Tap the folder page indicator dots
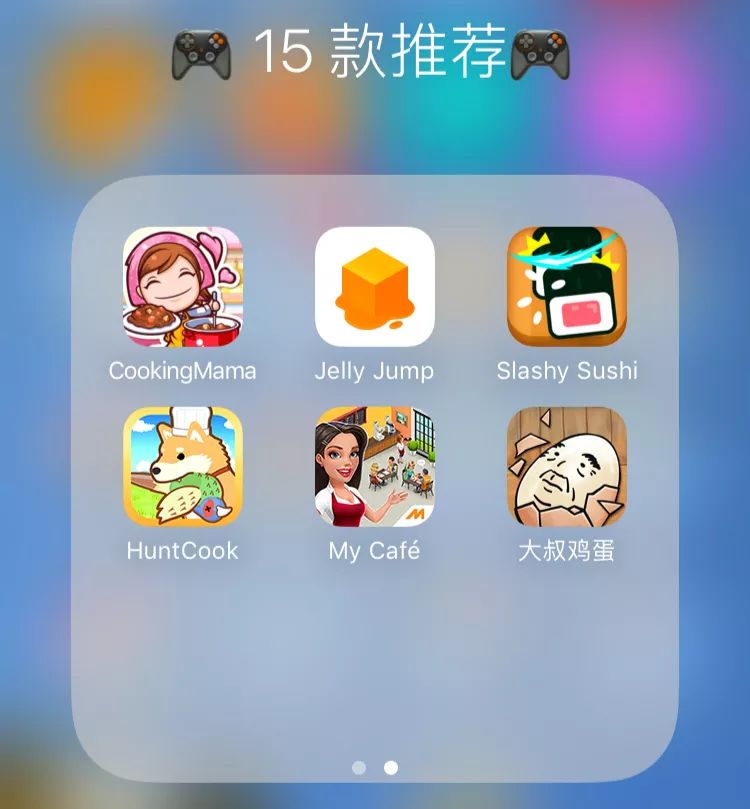750x809 pixels. pos(375,768)
